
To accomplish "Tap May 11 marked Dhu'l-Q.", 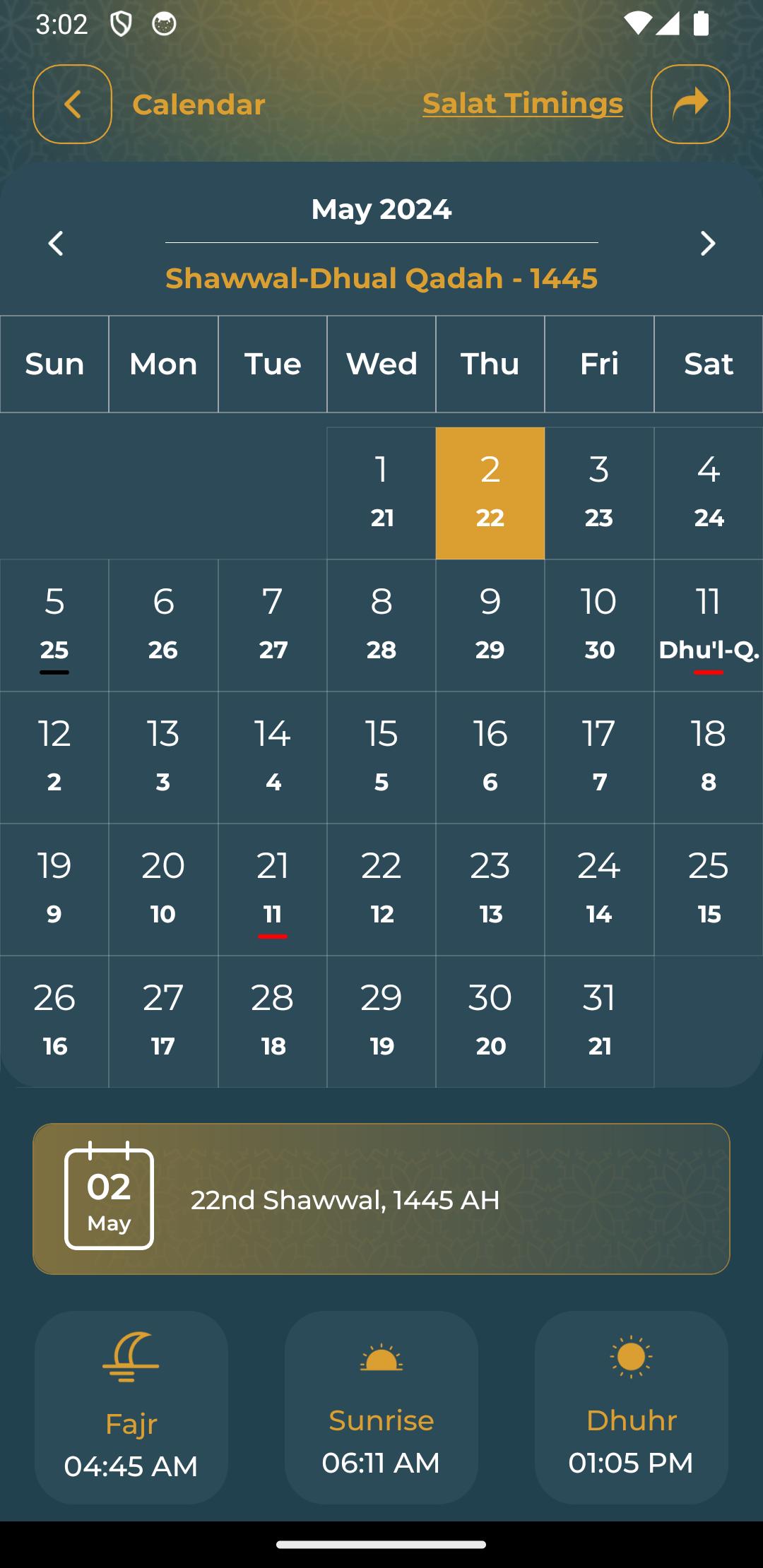I will tap(709, 625).
